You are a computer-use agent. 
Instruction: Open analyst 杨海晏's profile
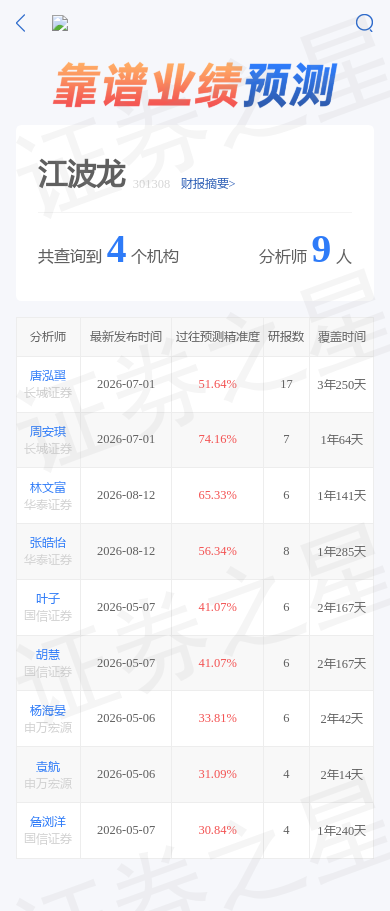[x=48, y=711]
